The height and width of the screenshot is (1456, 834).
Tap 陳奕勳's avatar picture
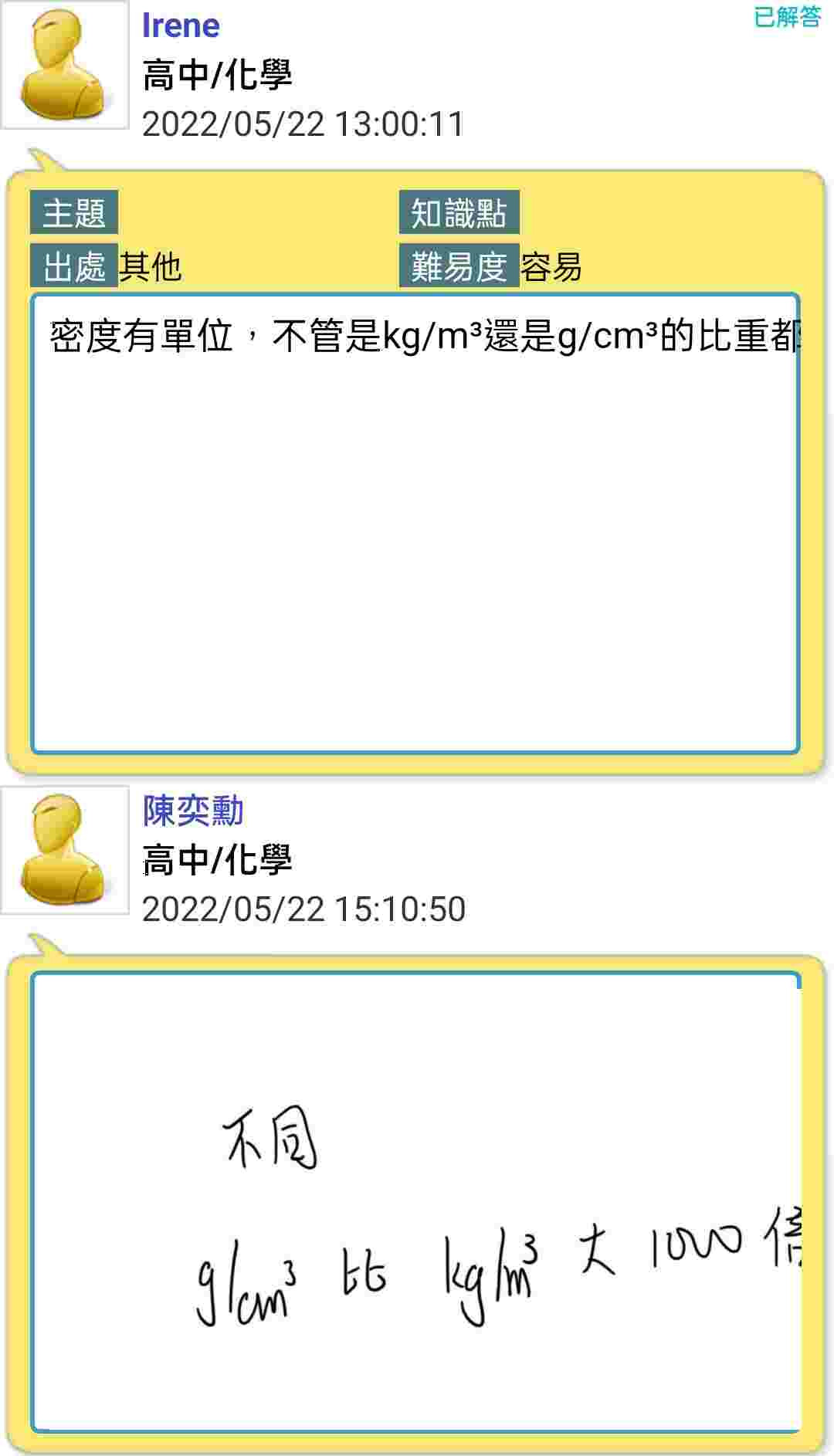pos(64,850)
